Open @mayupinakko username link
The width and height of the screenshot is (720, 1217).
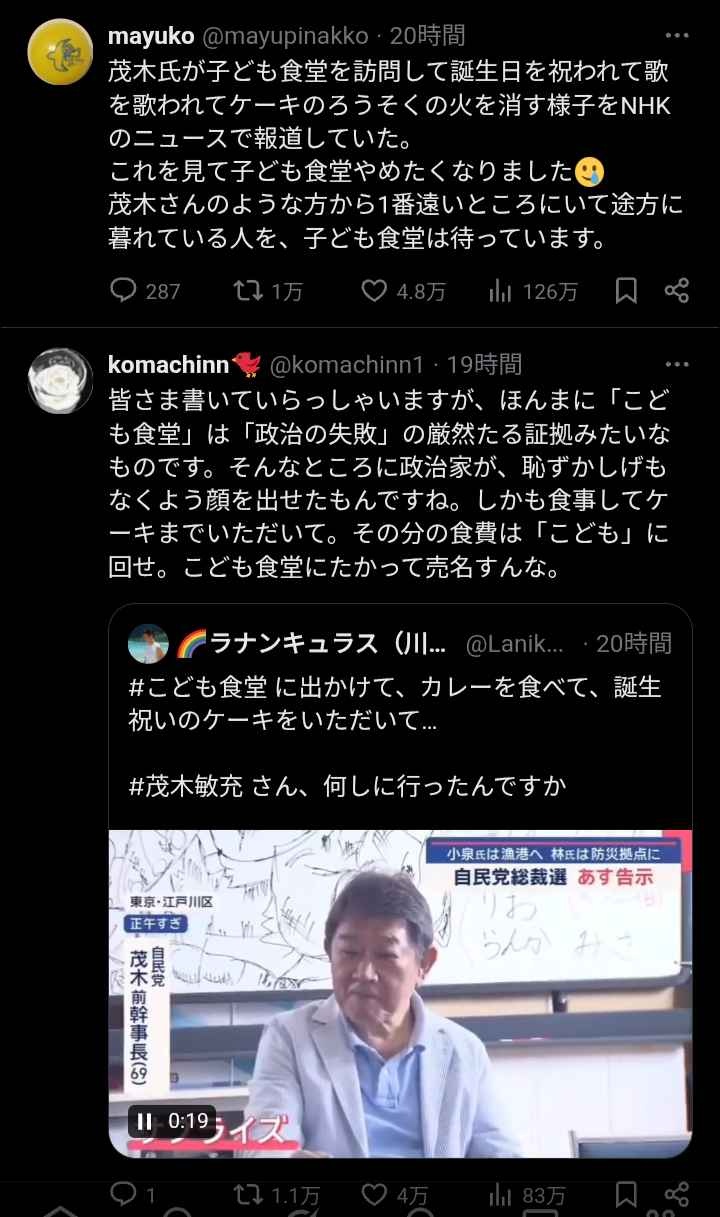click(287, 37)
